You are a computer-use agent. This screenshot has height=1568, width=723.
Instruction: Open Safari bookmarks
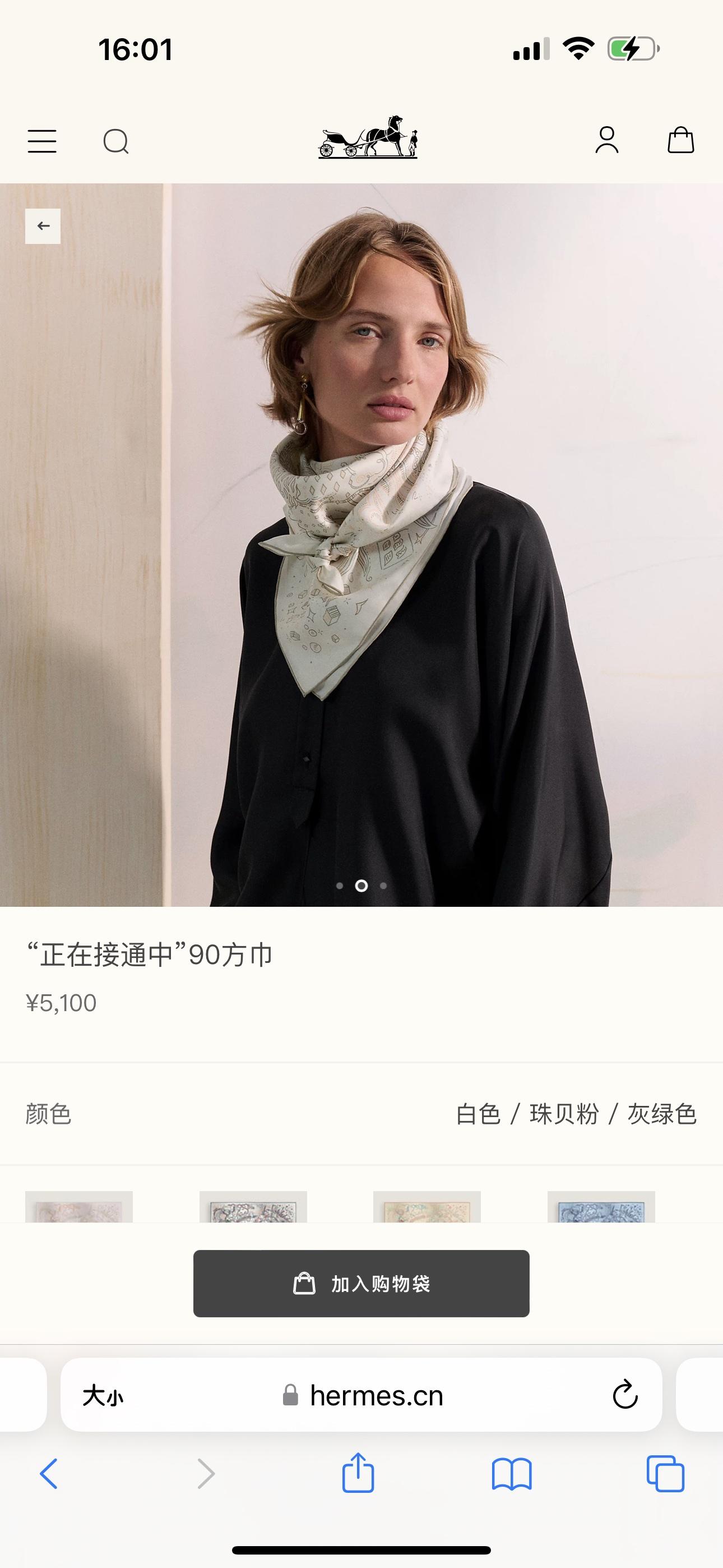(512, 1474)
